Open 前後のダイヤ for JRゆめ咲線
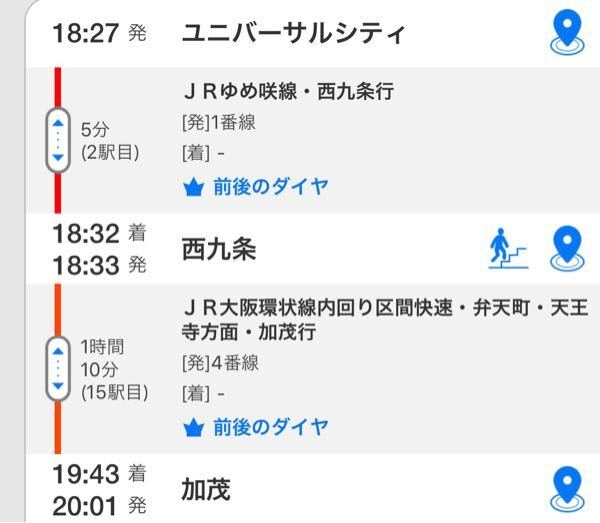 [256, 187]
